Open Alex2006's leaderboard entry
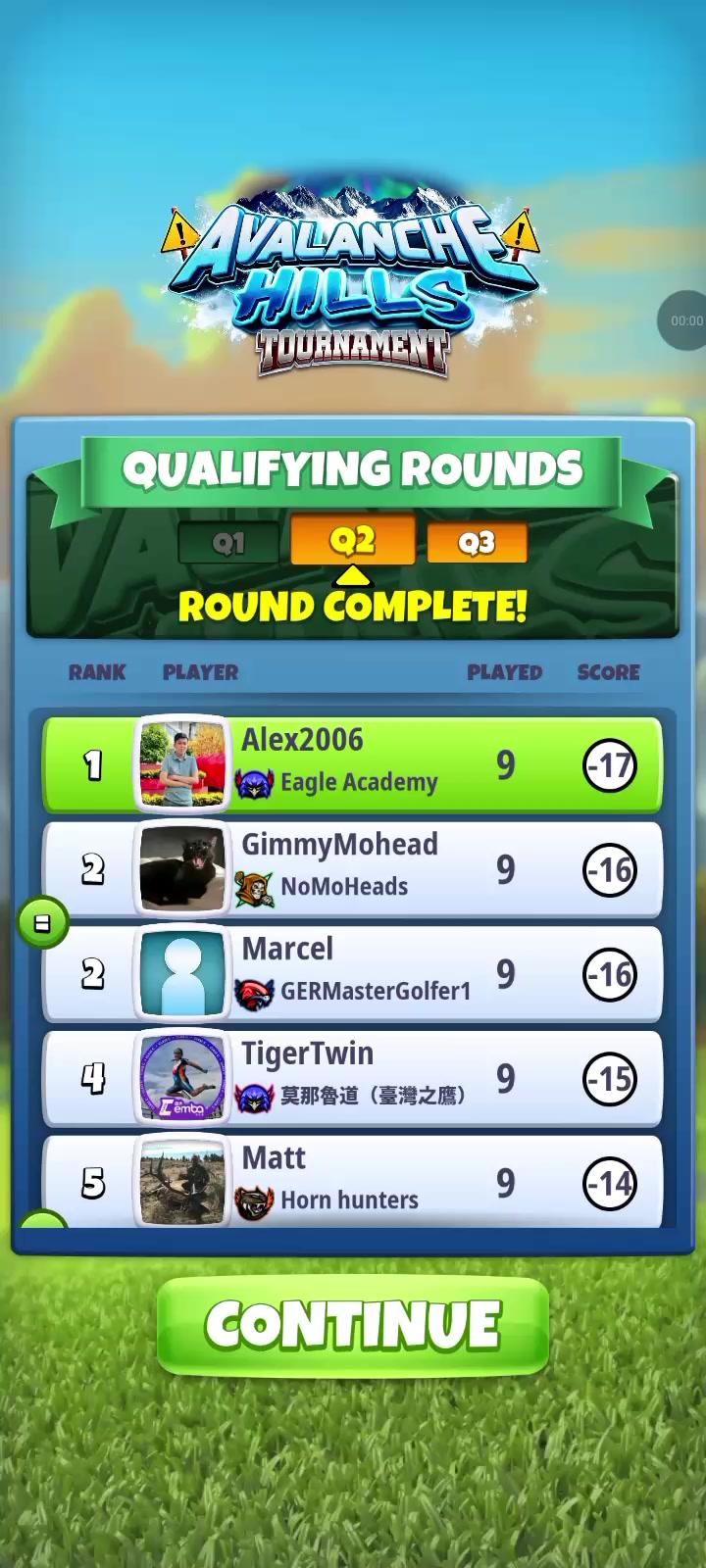 (353, 765)
